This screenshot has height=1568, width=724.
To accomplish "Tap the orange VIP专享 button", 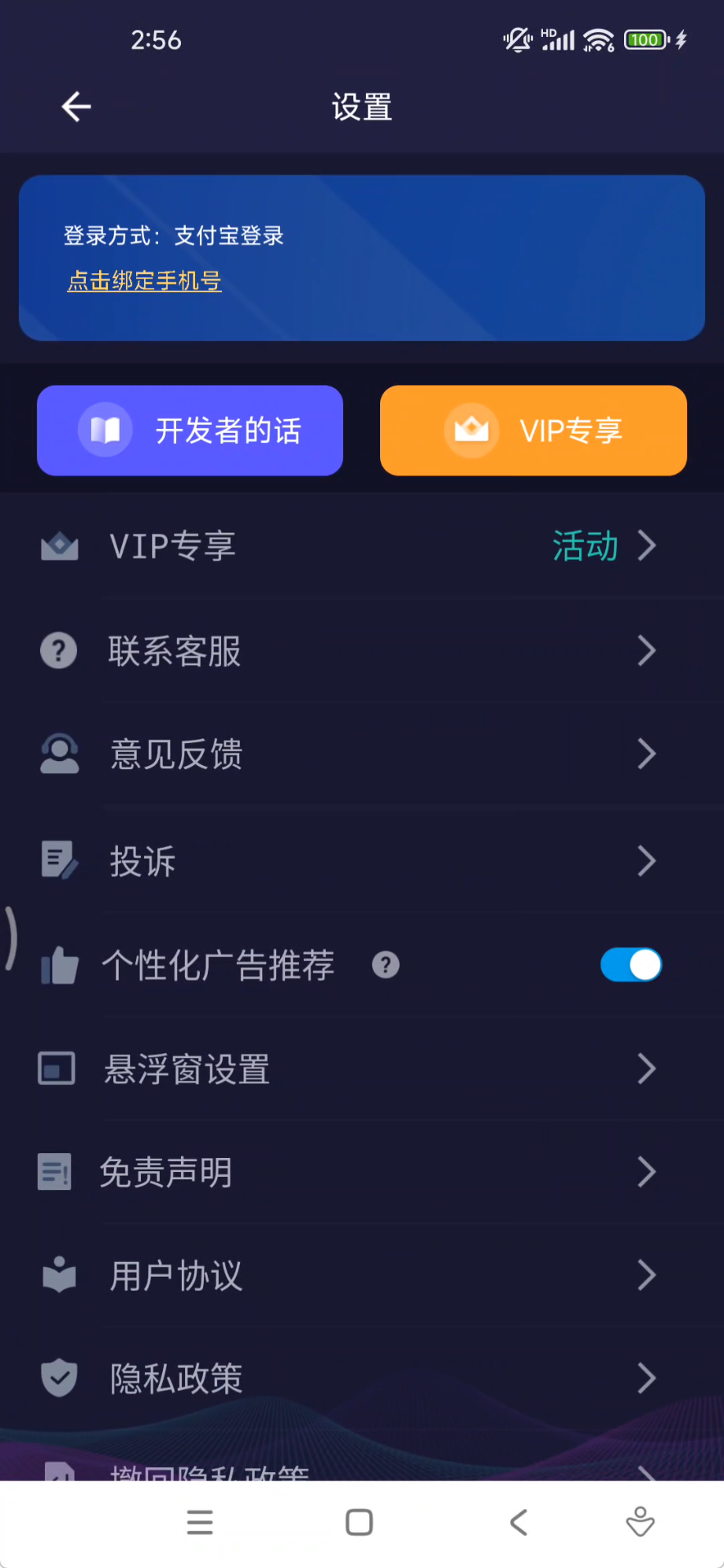I will [534, 431].
